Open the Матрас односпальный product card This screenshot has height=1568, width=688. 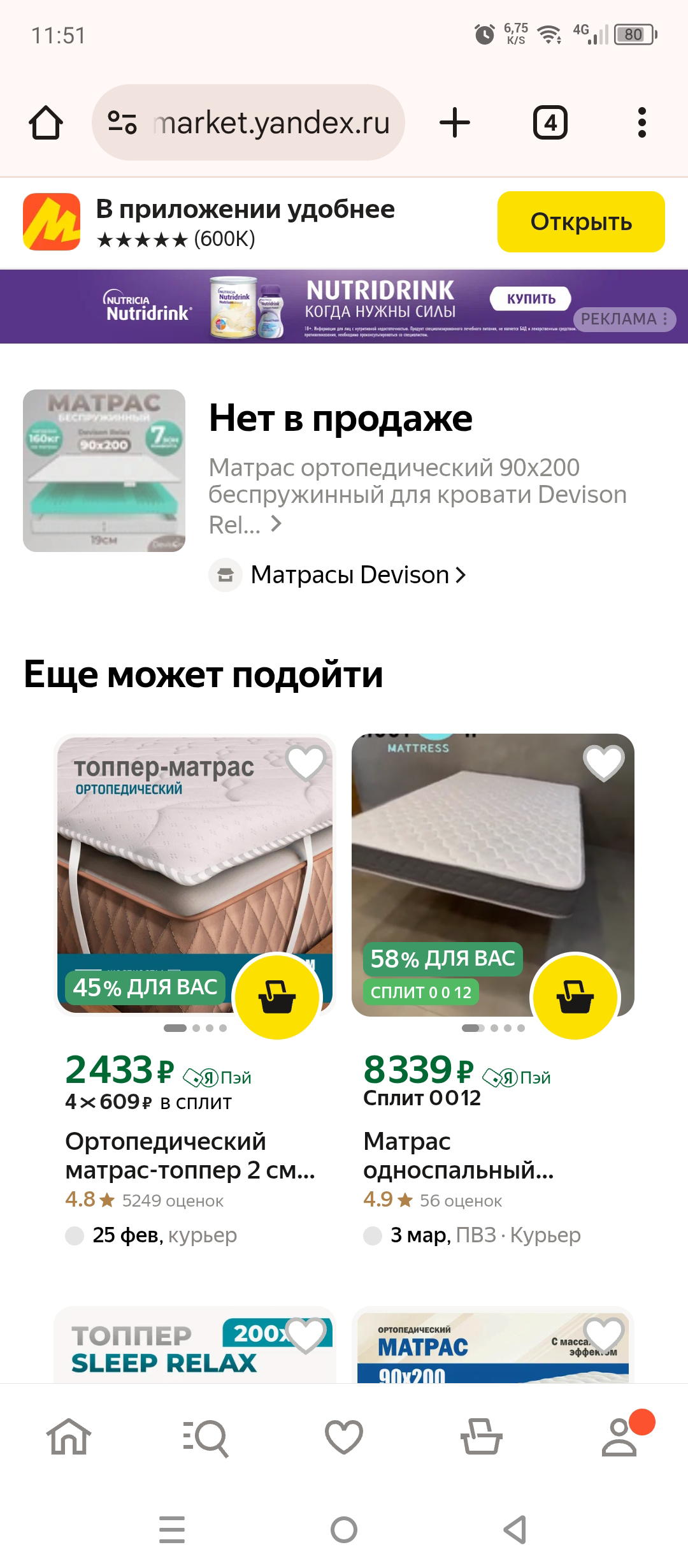click(457, 1155)
